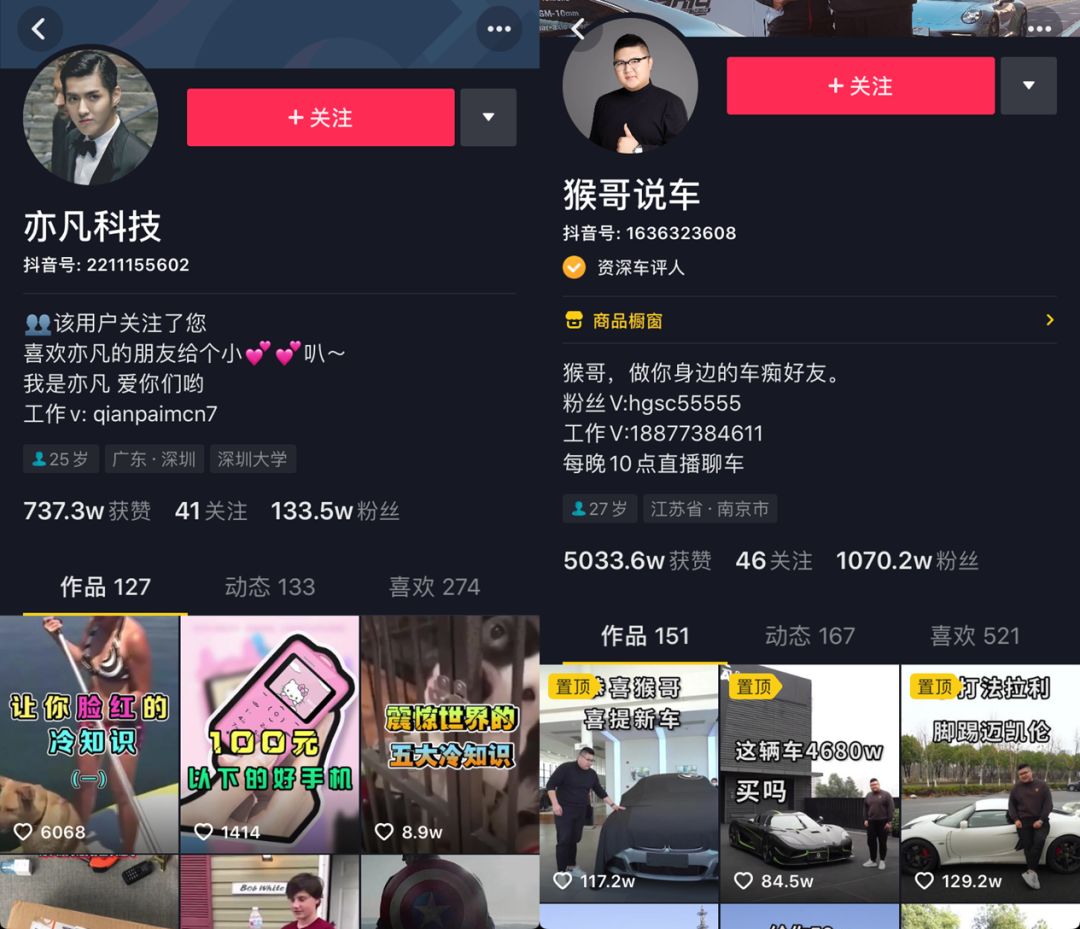
Task: Open pinned video 这辆车4680w买吗
Action: coord(809,783)
